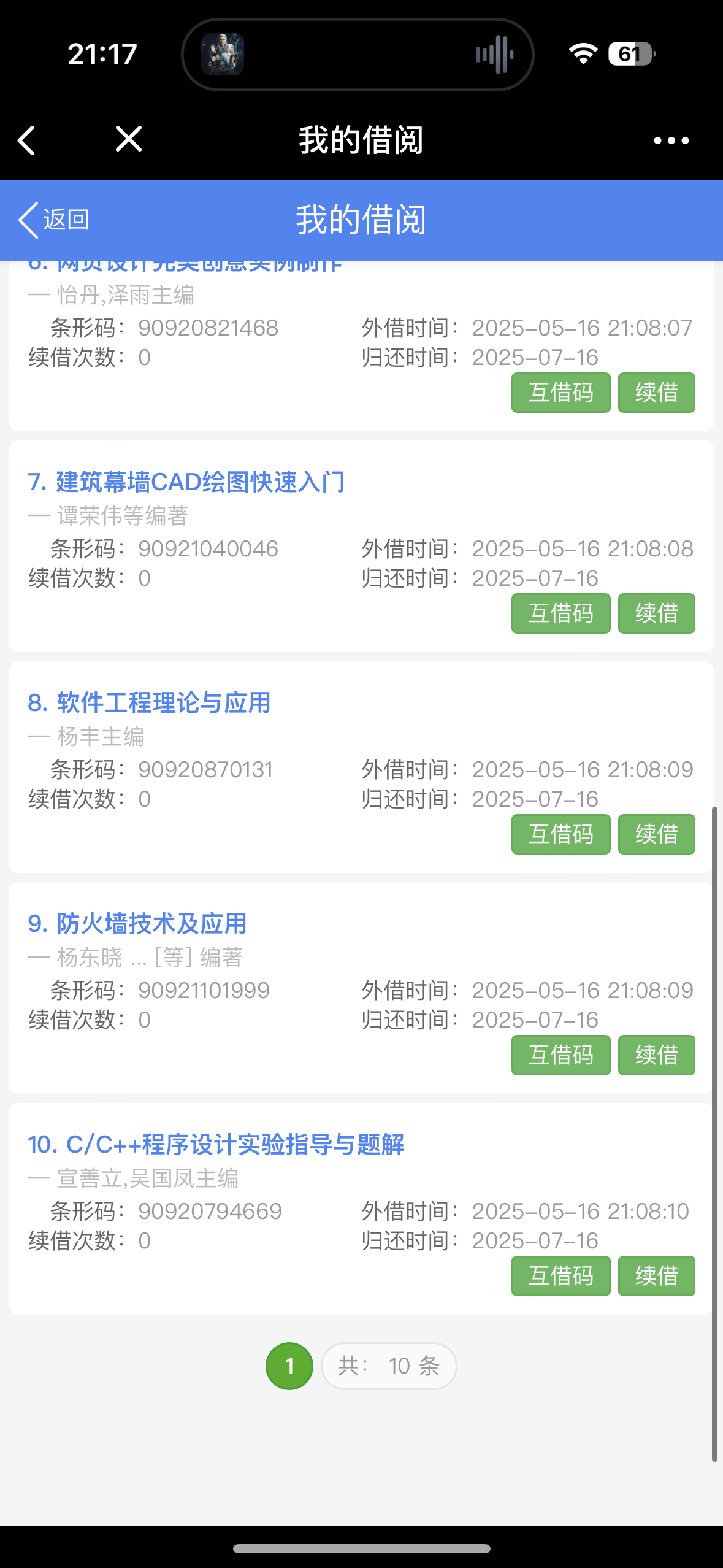This screenshot has width=723, height=1568.
Task: Tap 互借码 for 建筑幕墙CAD绘图快速入门
Action: pyautogui.click(x=560, y=613)
